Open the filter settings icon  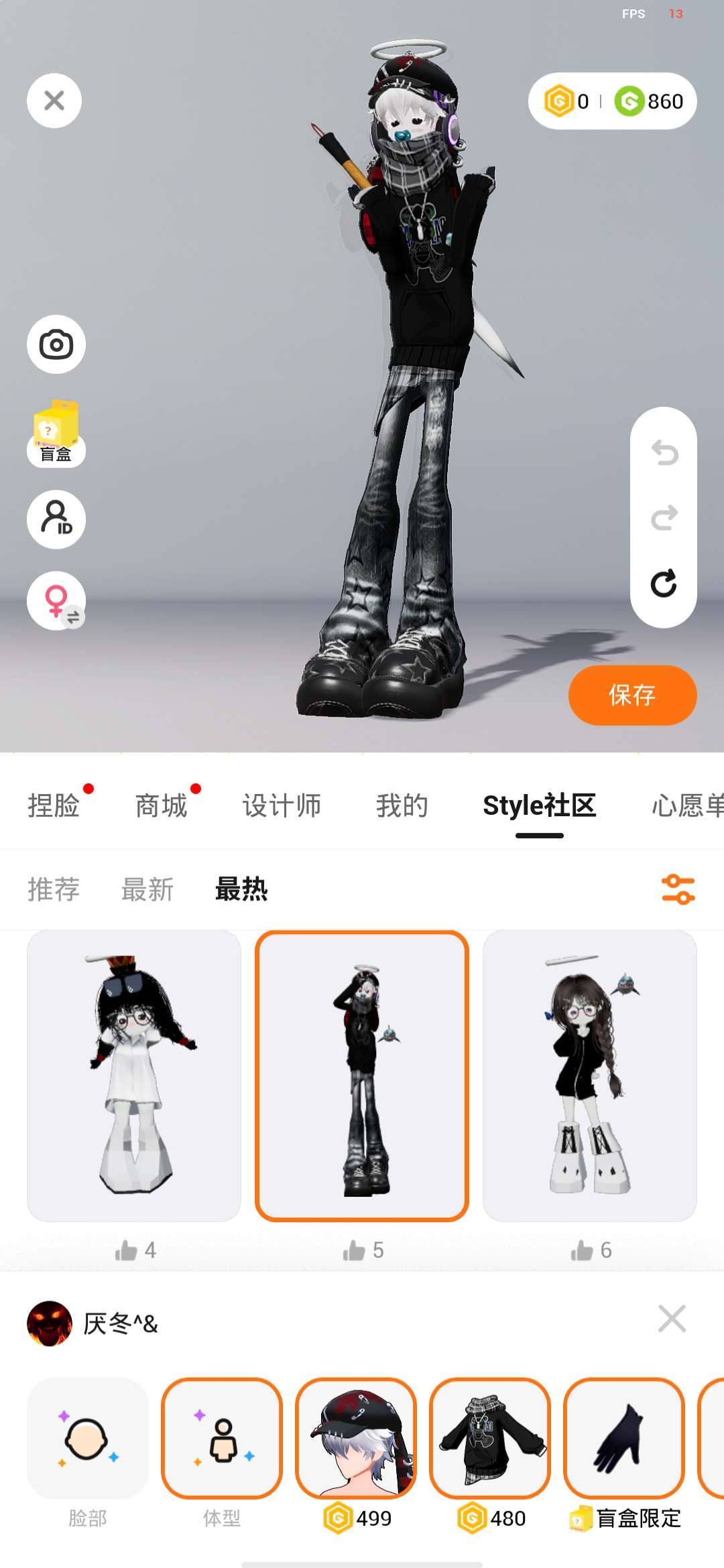(x=678, y=890)
